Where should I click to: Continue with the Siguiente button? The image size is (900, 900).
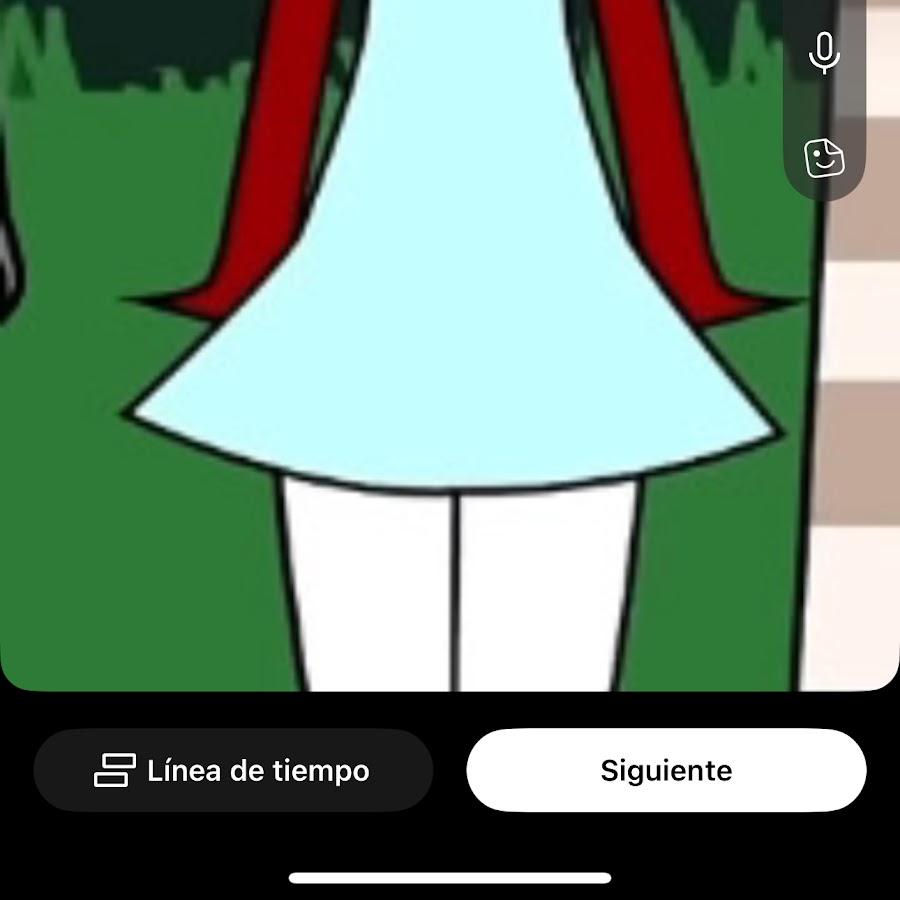[666, 770]
